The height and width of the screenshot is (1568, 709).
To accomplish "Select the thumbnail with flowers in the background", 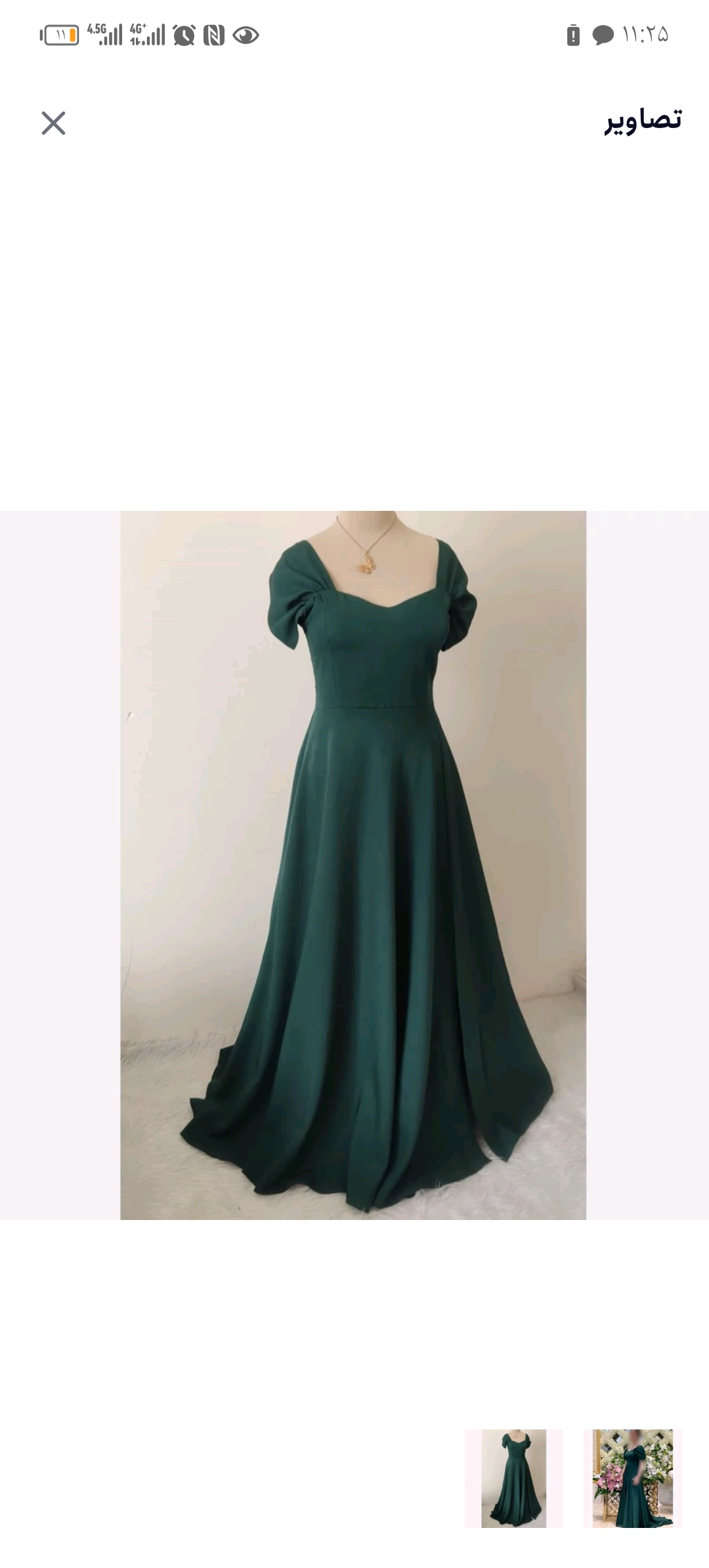I will click(x=632, y=1477).
